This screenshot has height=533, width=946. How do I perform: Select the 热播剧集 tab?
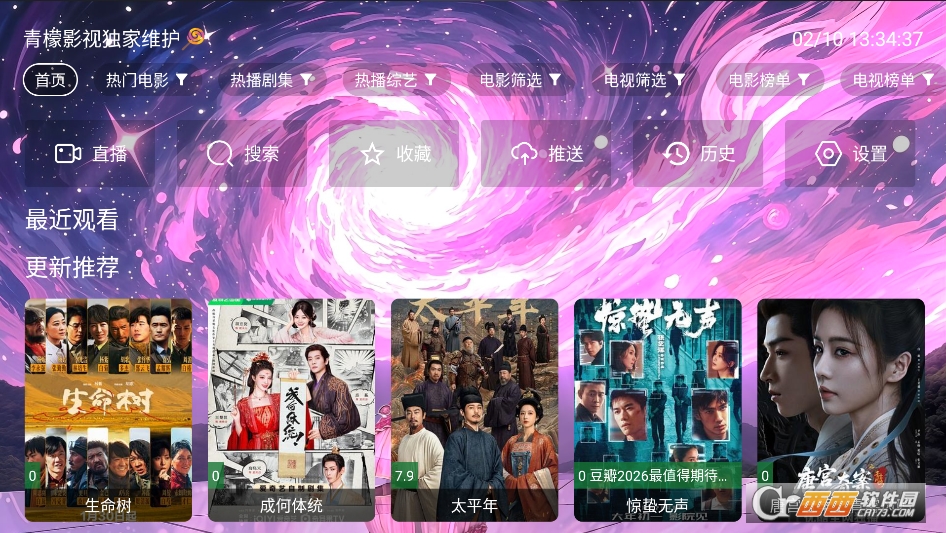(x=271, y=80)
